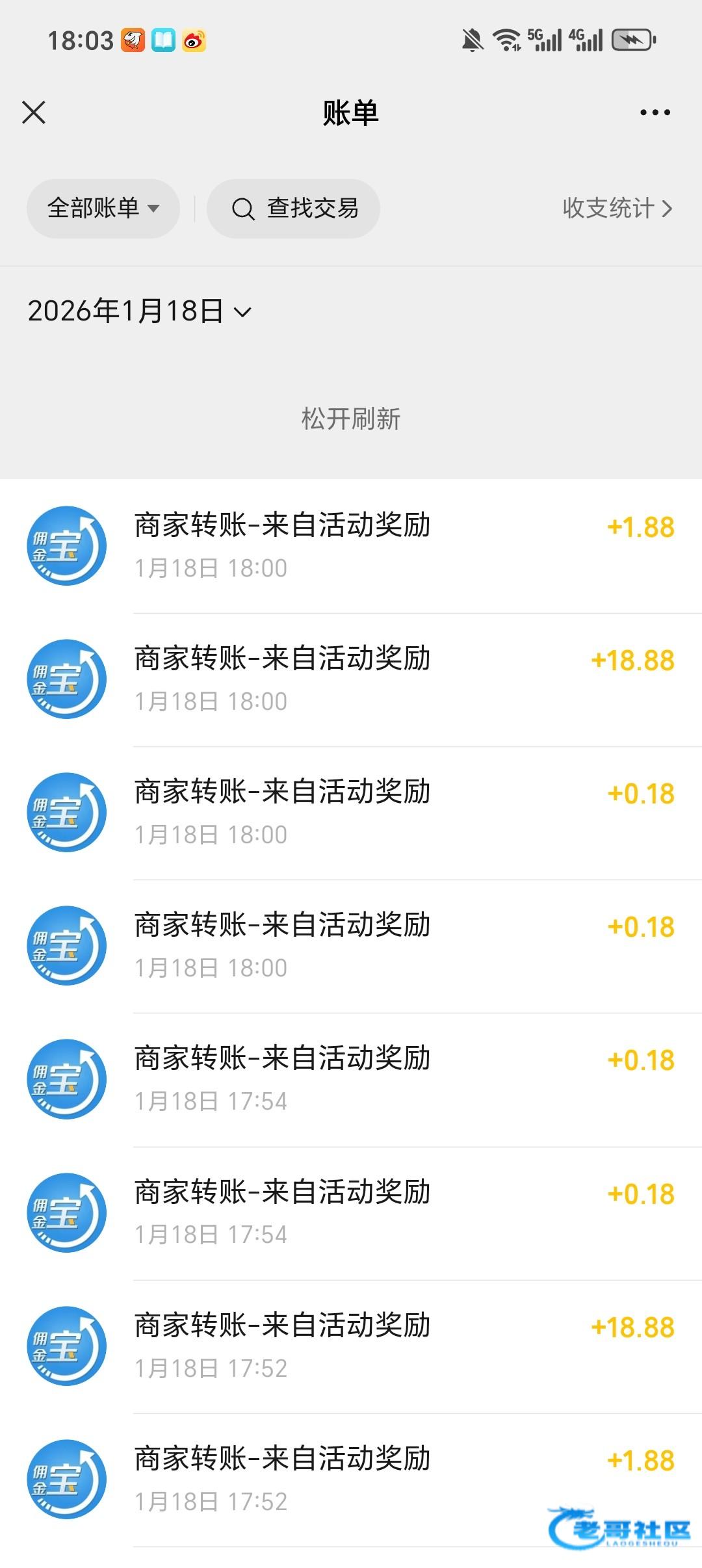Change the date 2026年1月18日
The height and width of the screenshot is (1568, 702).
139,311
